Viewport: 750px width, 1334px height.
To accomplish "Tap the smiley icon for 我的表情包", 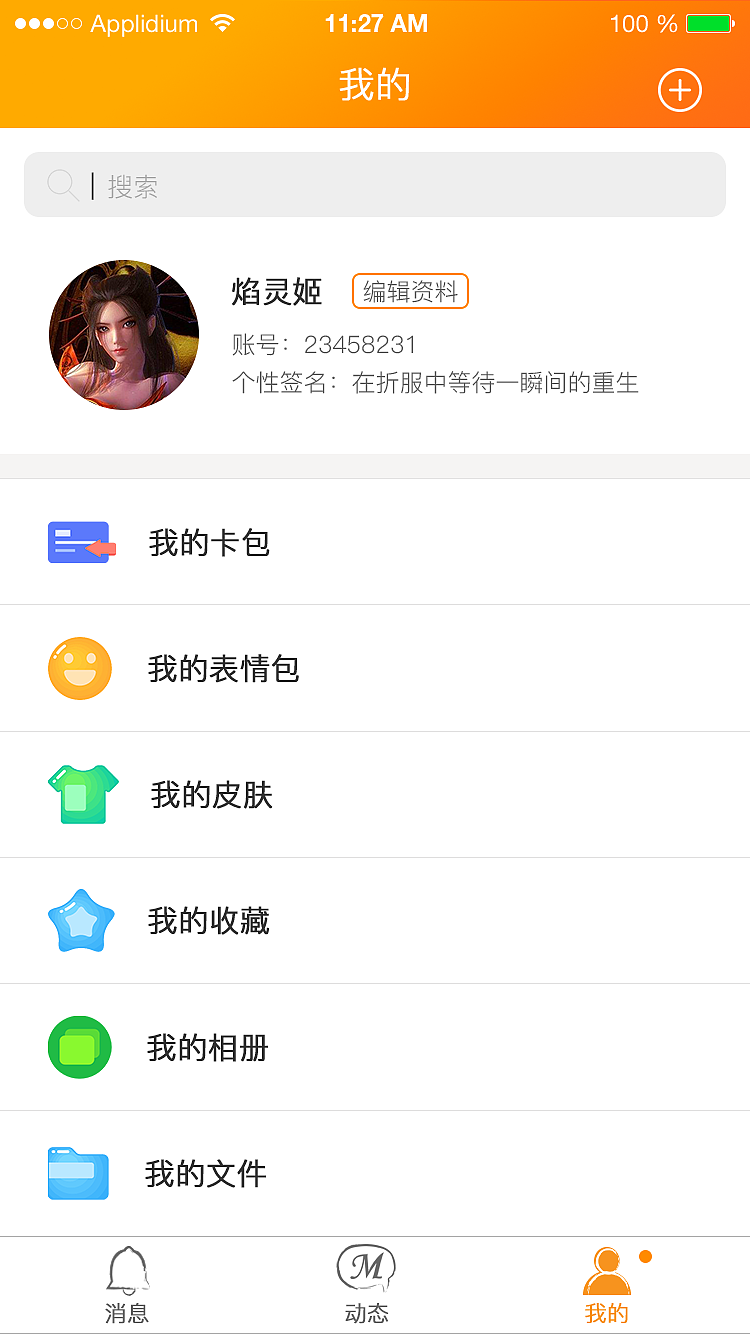I will coord(80,668).
